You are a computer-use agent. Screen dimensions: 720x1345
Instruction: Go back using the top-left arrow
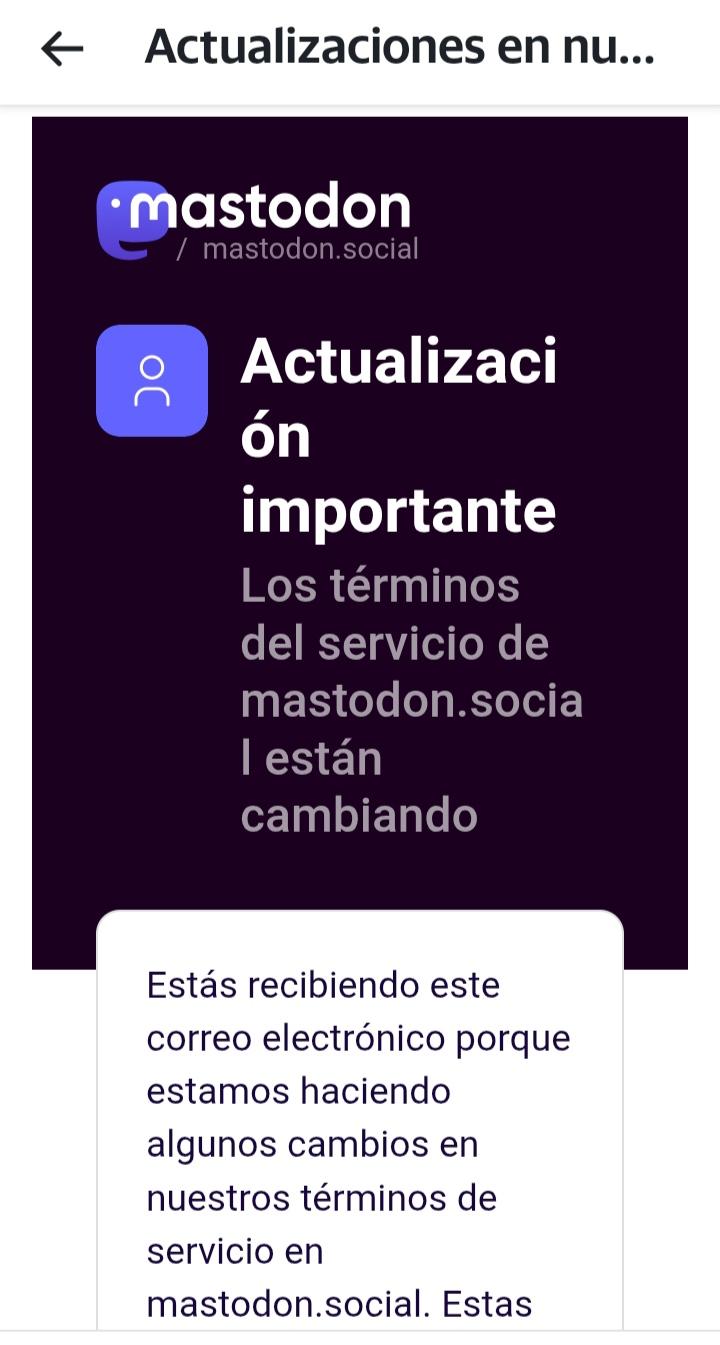tap(62, 49)
